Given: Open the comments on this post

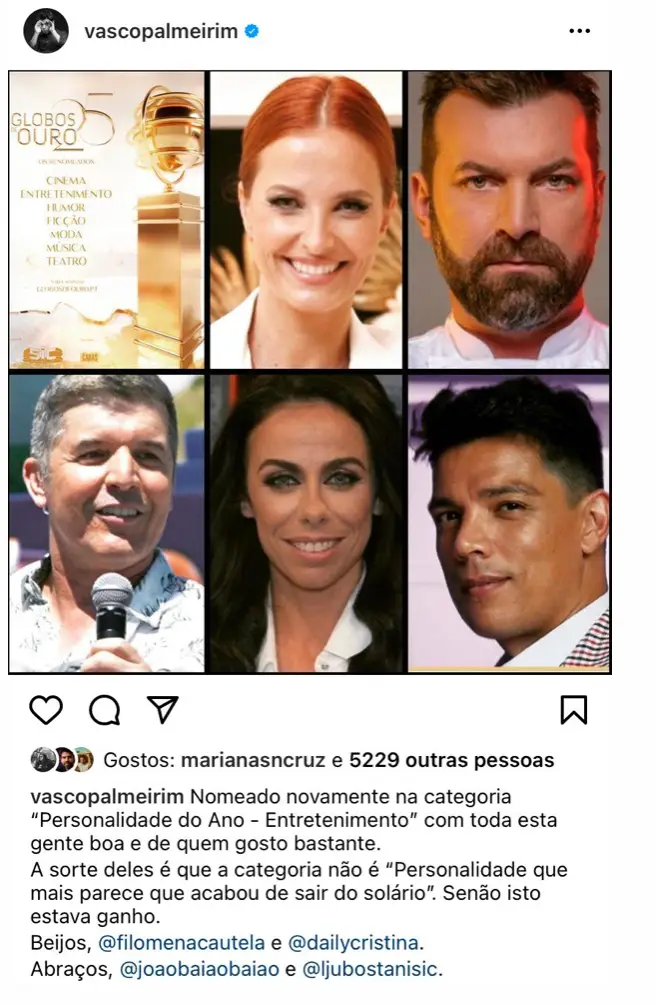Looking at the screenshot, I should point(104,709).
